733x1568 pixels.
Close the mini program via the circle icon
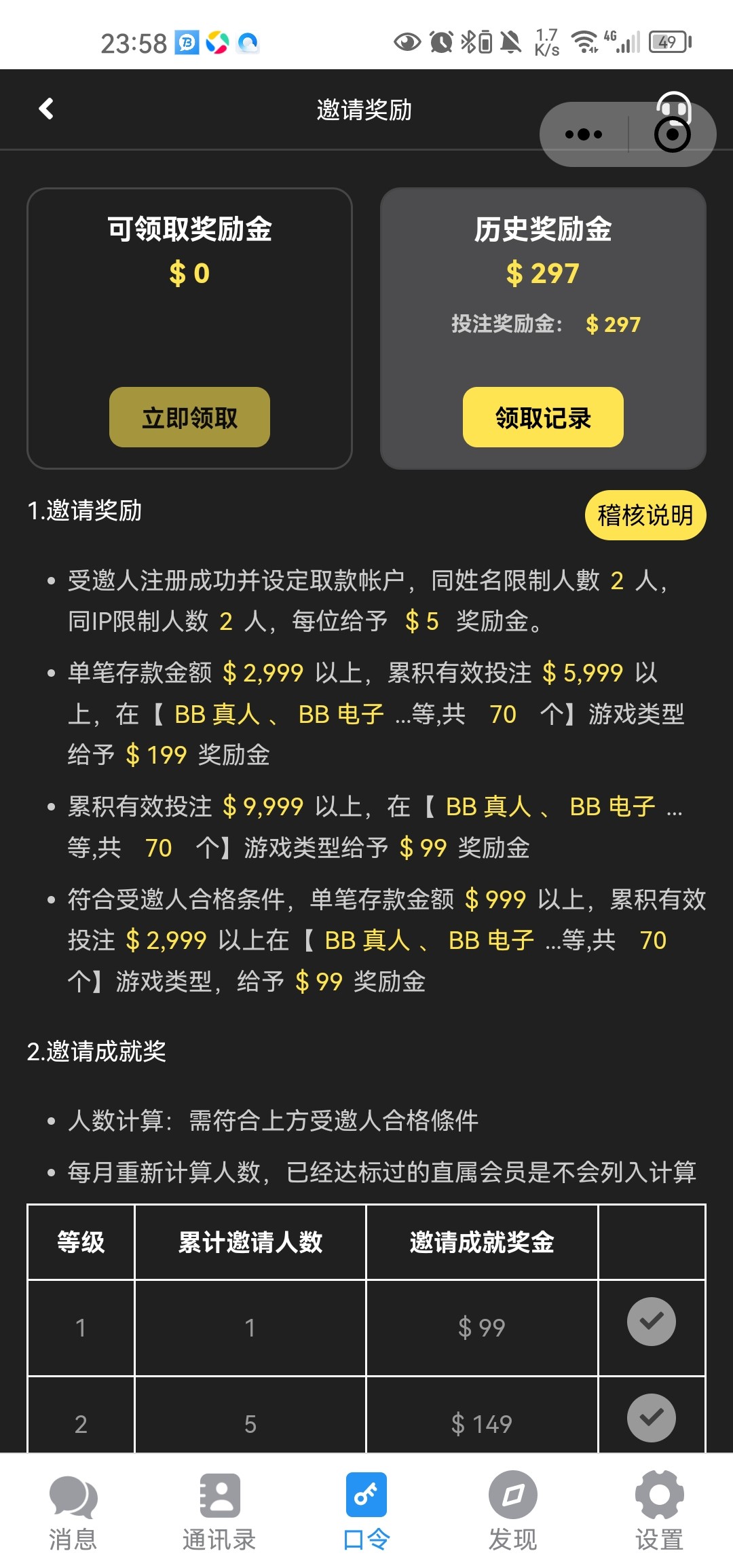(672, 134)
